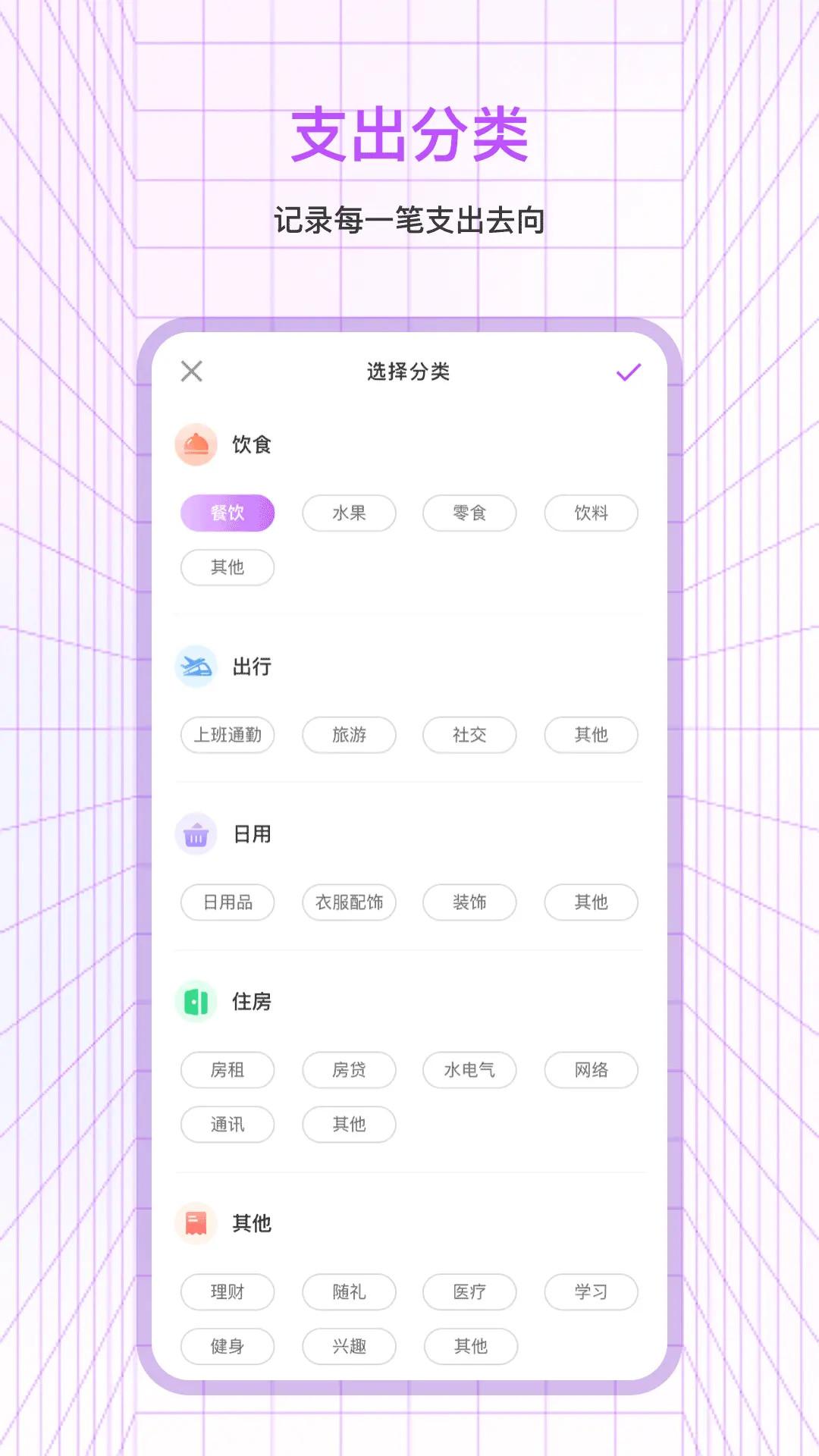This screenshot has width=819, height=1456.
Task: Click the 日用 daily-use basket icon
Action: coord(196,834)
